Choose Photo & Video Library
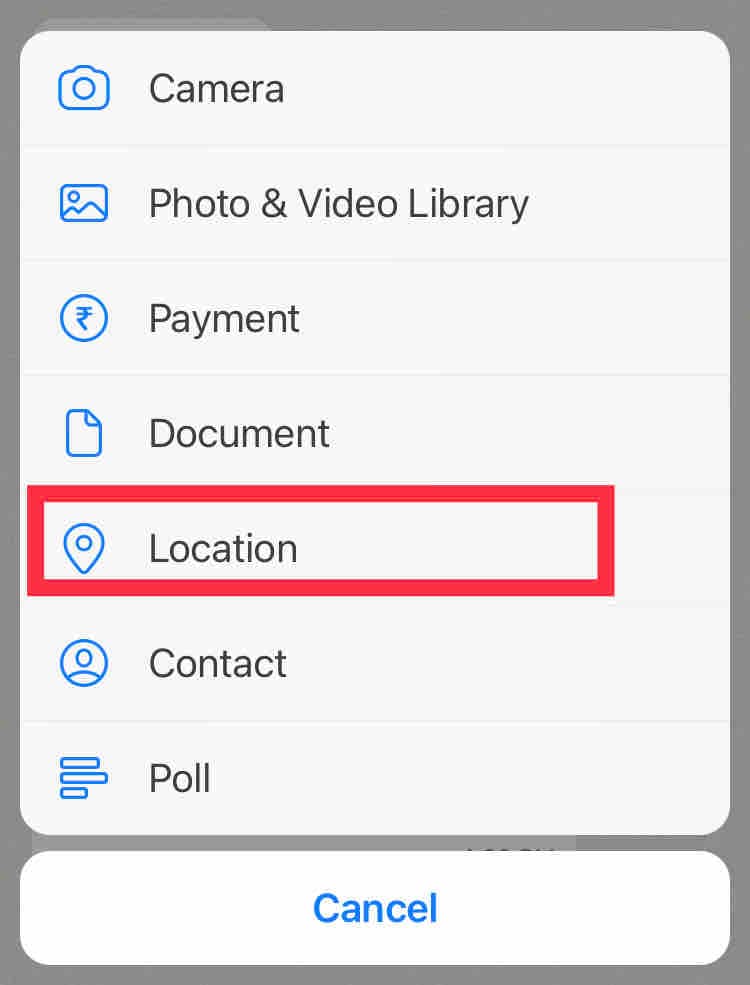Screen dimensions: 750x985 click(338, 204)
